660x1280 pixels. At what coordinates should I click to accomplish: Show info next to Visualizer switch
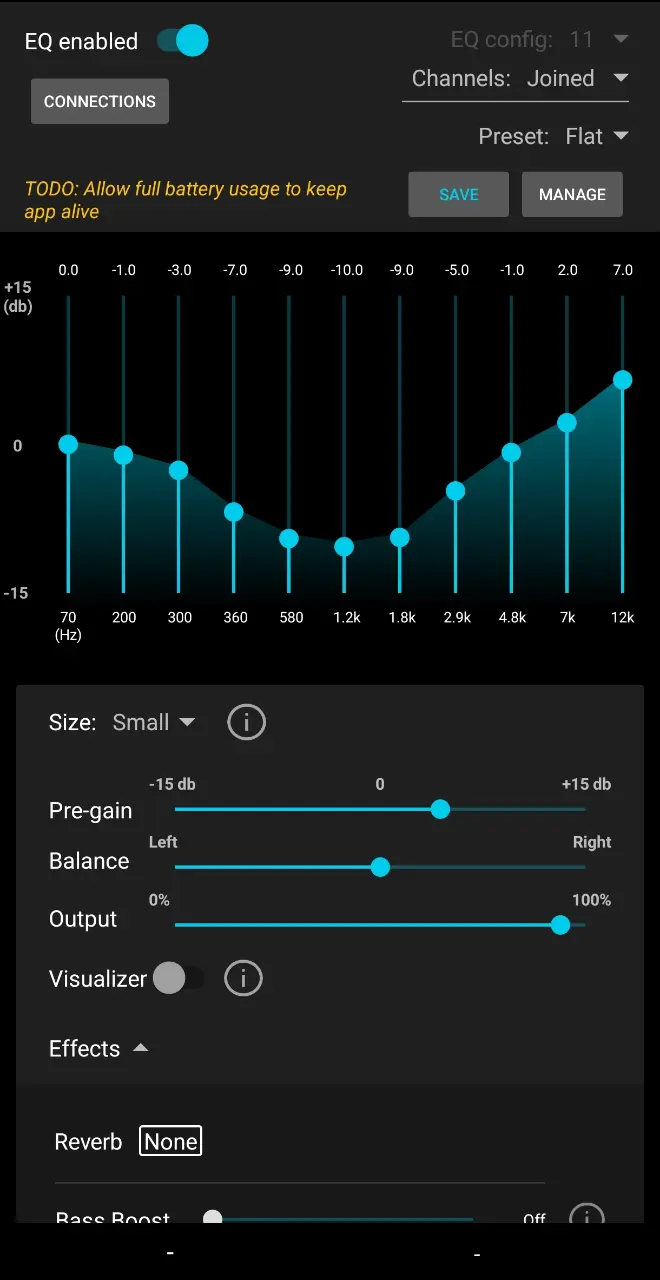coord(243,978)
